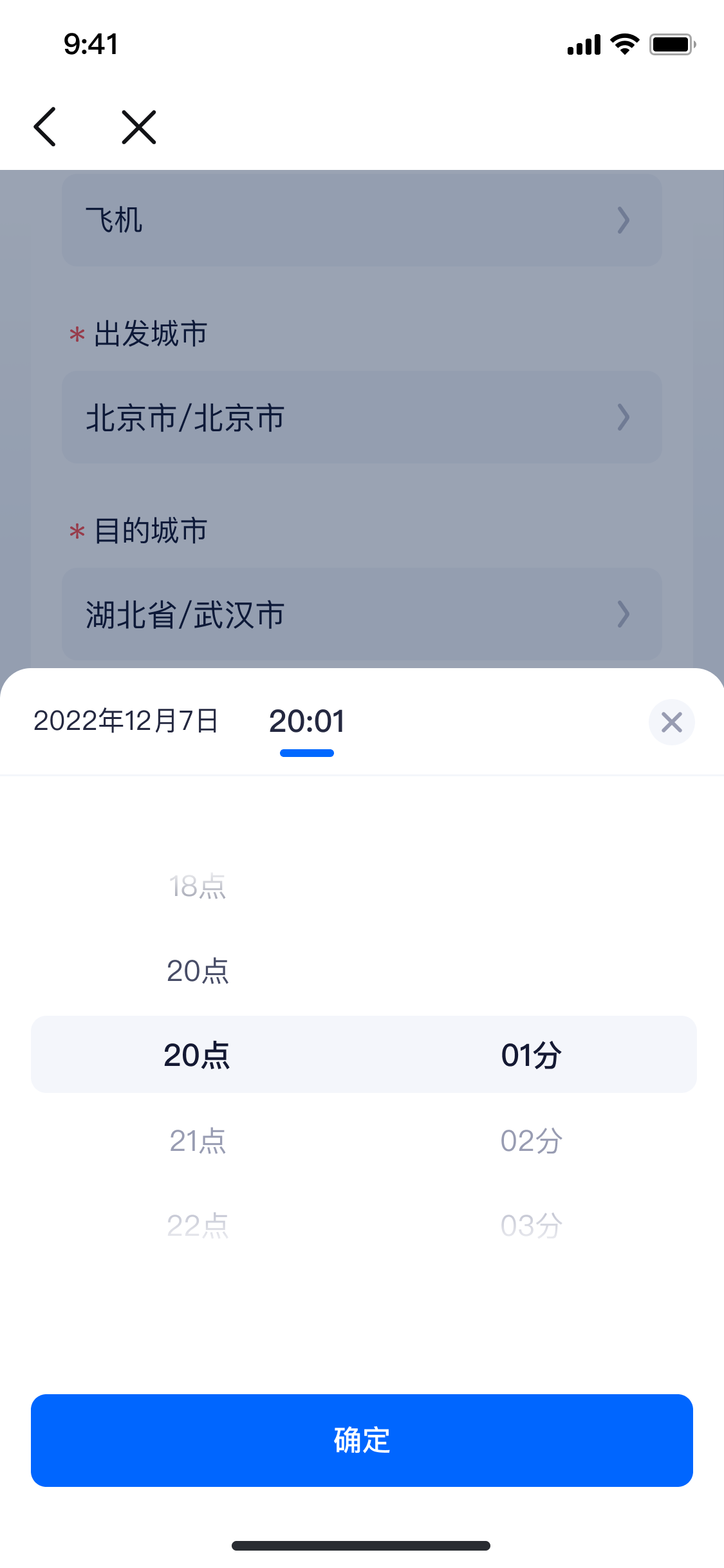Image resolution: width=724 pixels, height=1568 pixels.
Task: Choose 02分 in the minute wheel
Action: tap(532, 1141)
